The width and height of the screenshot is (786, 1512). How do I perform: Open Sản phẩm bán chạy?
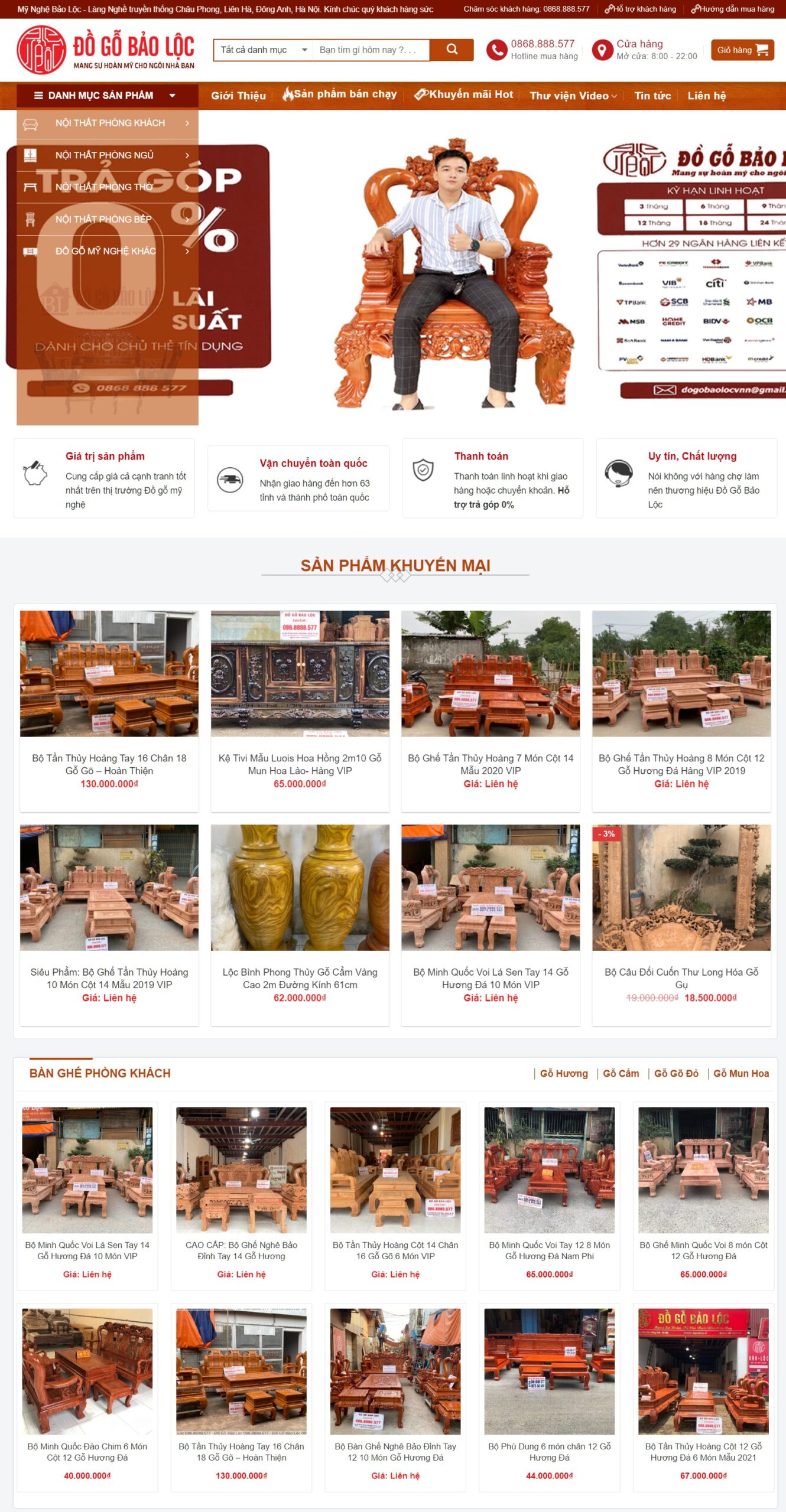click(340, 94)
